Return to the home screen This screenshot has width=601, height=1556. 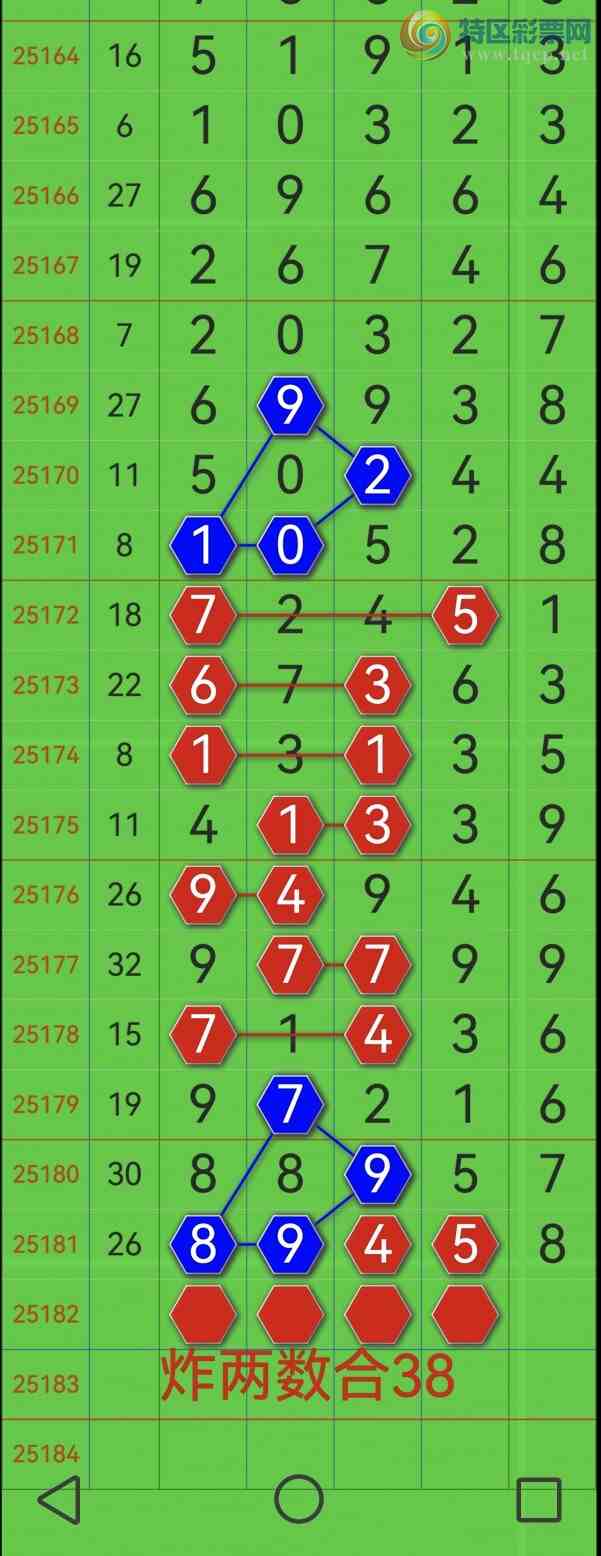pyautogui.click(x=299, y=1500)
